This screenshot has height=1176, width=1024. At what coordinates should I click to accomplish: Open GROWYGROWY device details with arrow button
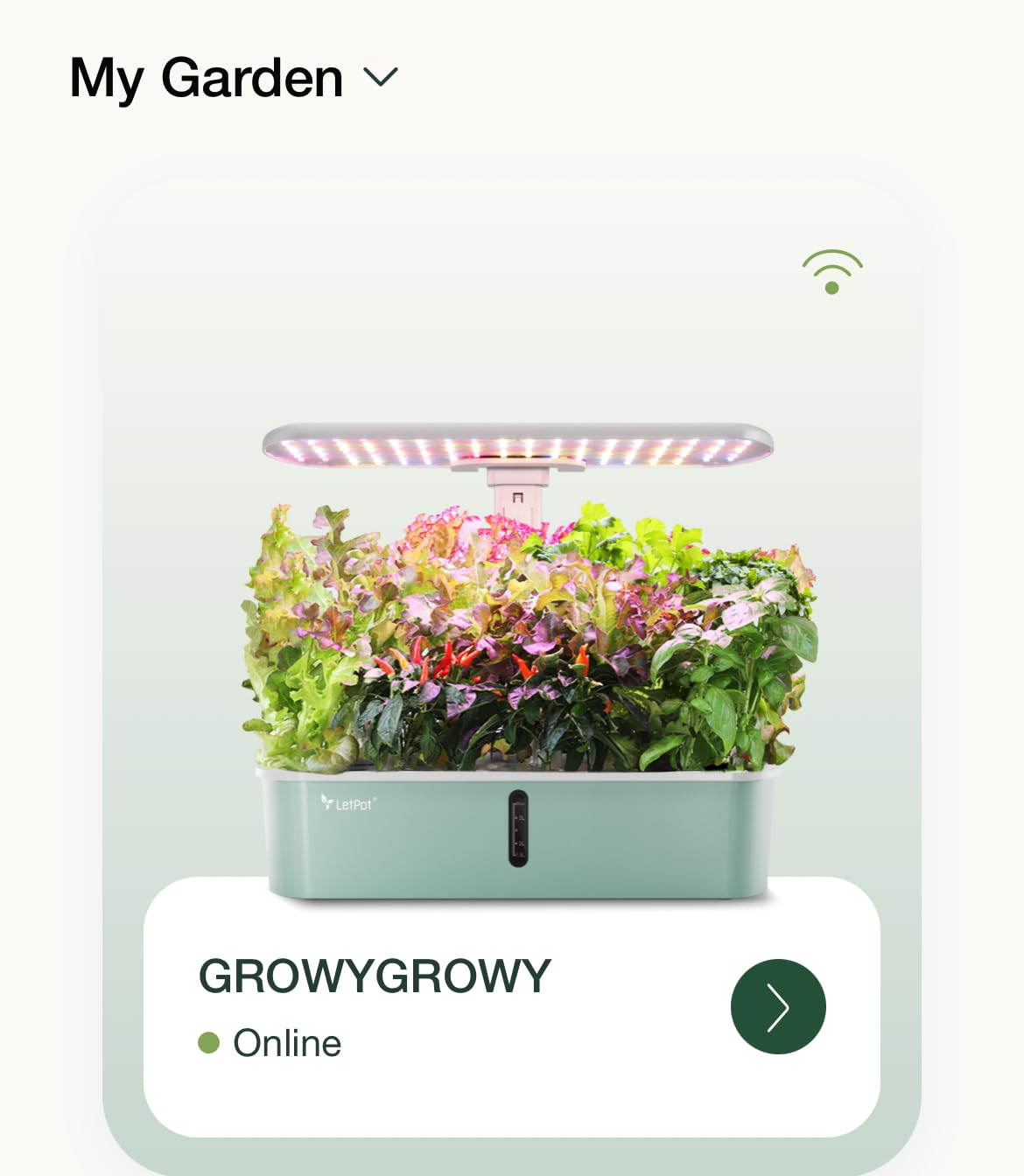click(x=777, y=1005)
